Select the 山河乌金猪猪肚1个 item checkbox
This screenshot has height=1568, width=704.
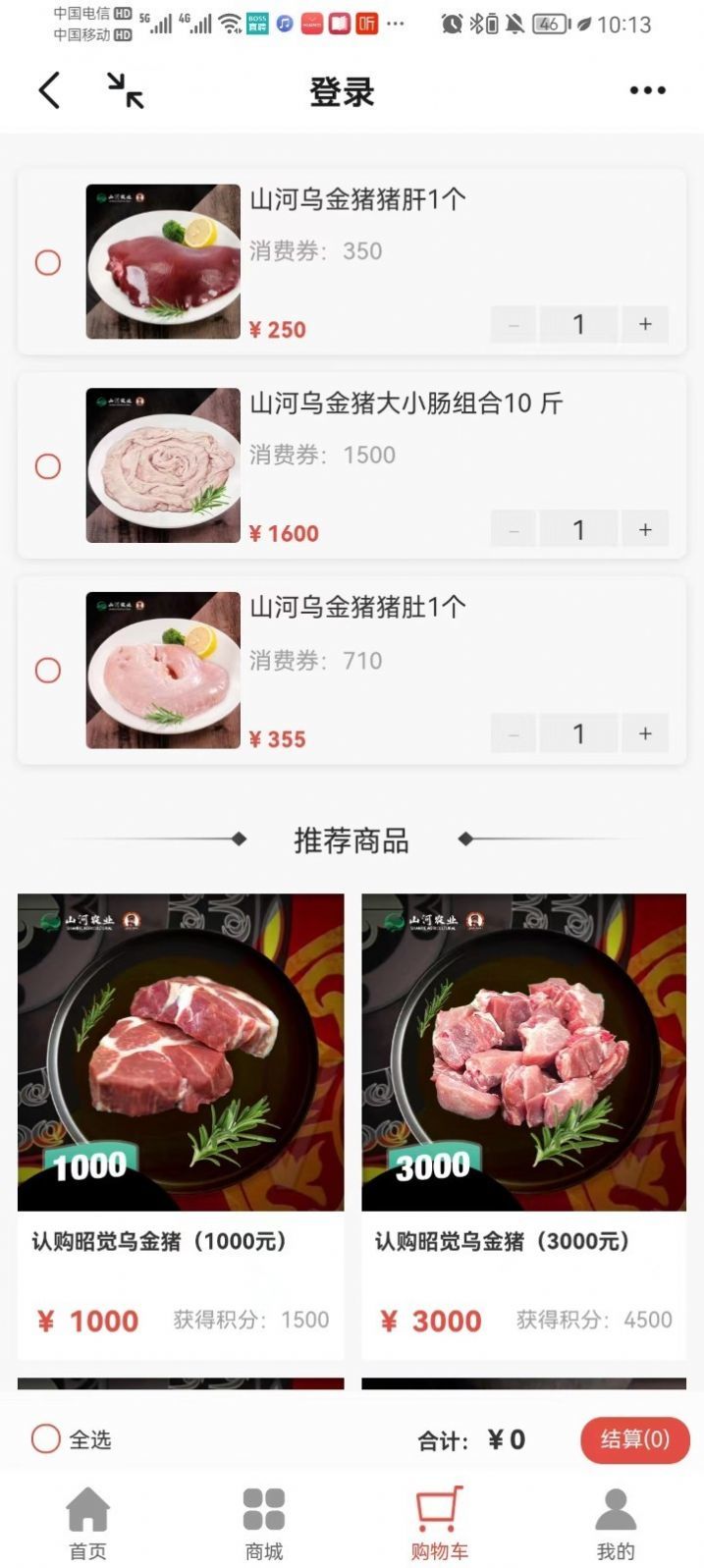pyautogui.click(x=48, y=671)
